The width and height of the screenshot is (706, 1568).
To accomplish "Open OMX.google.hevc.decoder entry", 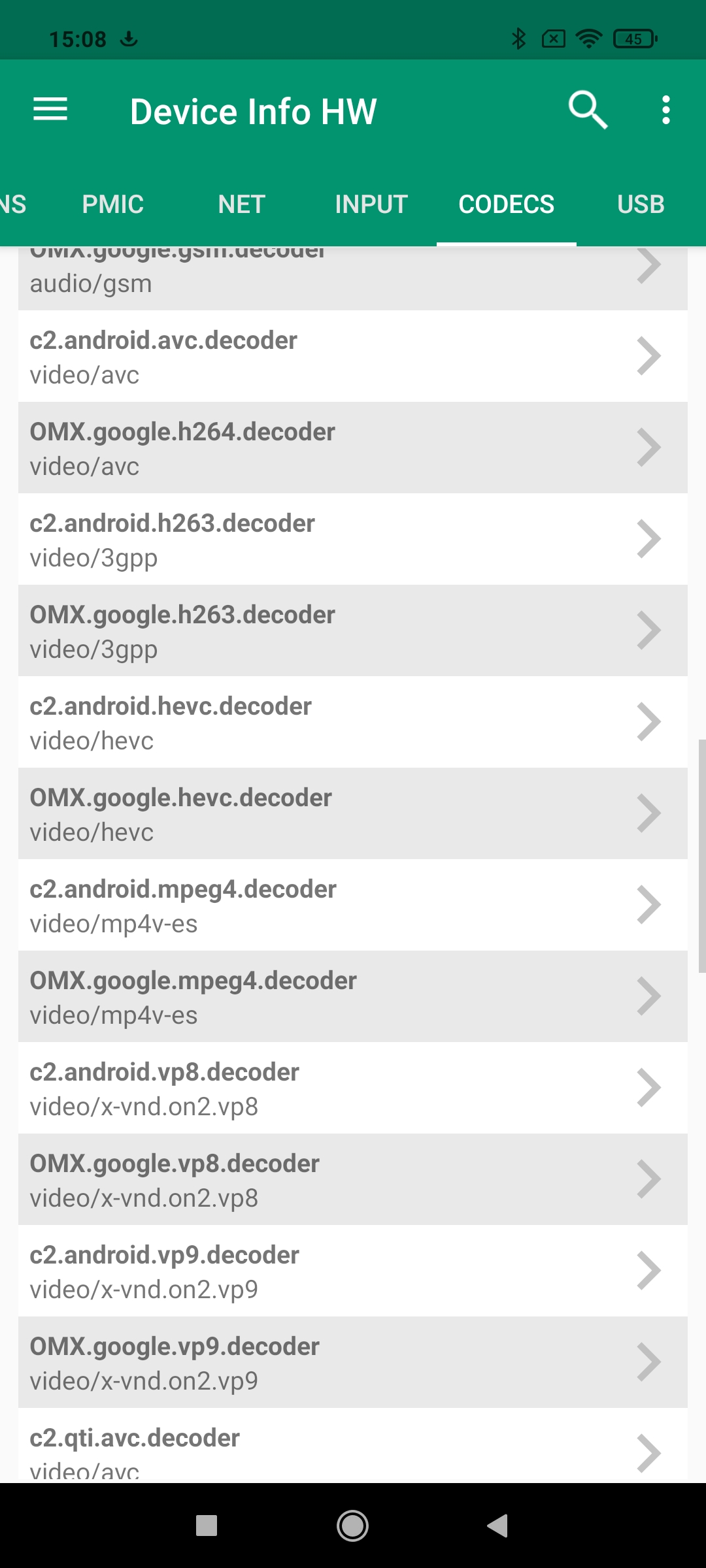I will (x=353, y=813).
